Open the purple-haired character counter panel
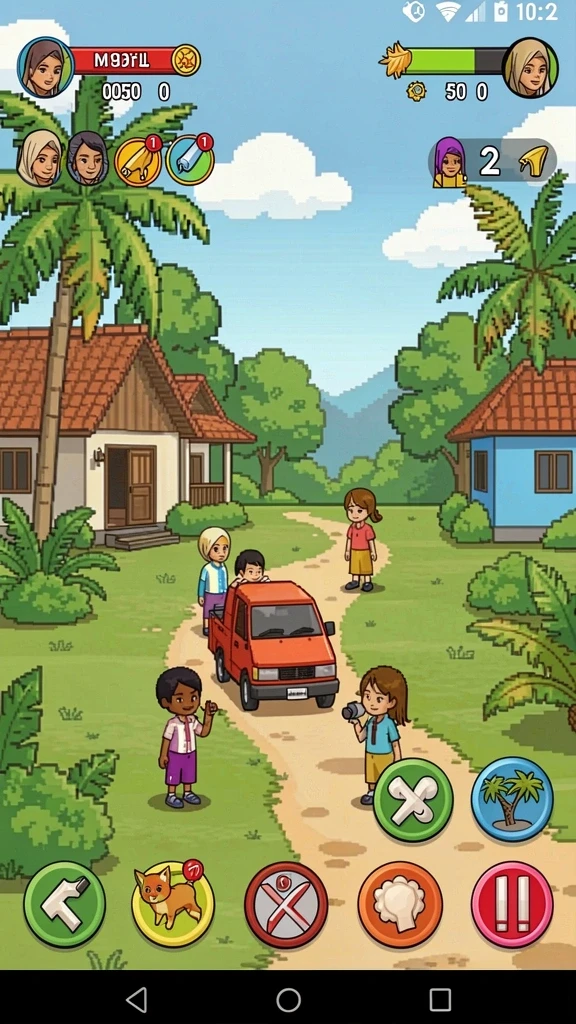Viewport: 576px width, 1024px height. [493, 162]
